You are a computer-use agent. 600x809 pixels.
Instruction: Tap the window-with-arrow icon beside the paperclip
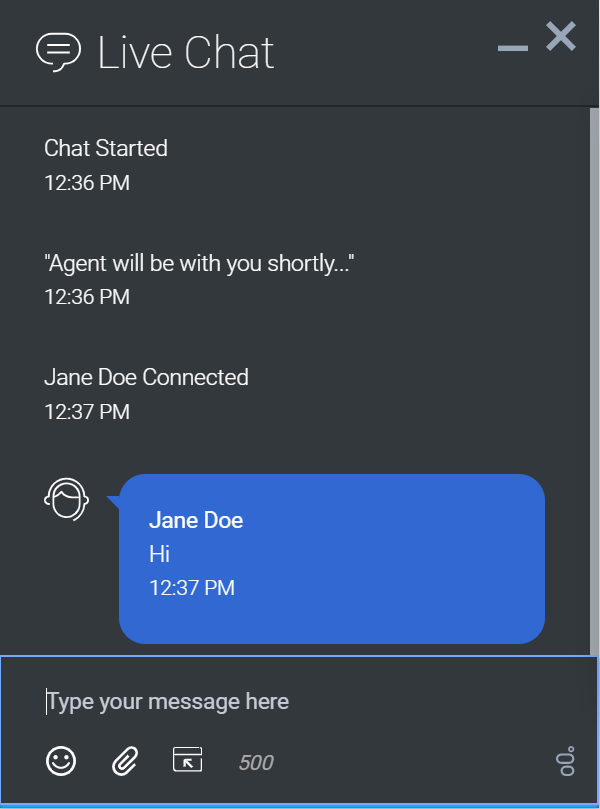pos(187,760)
